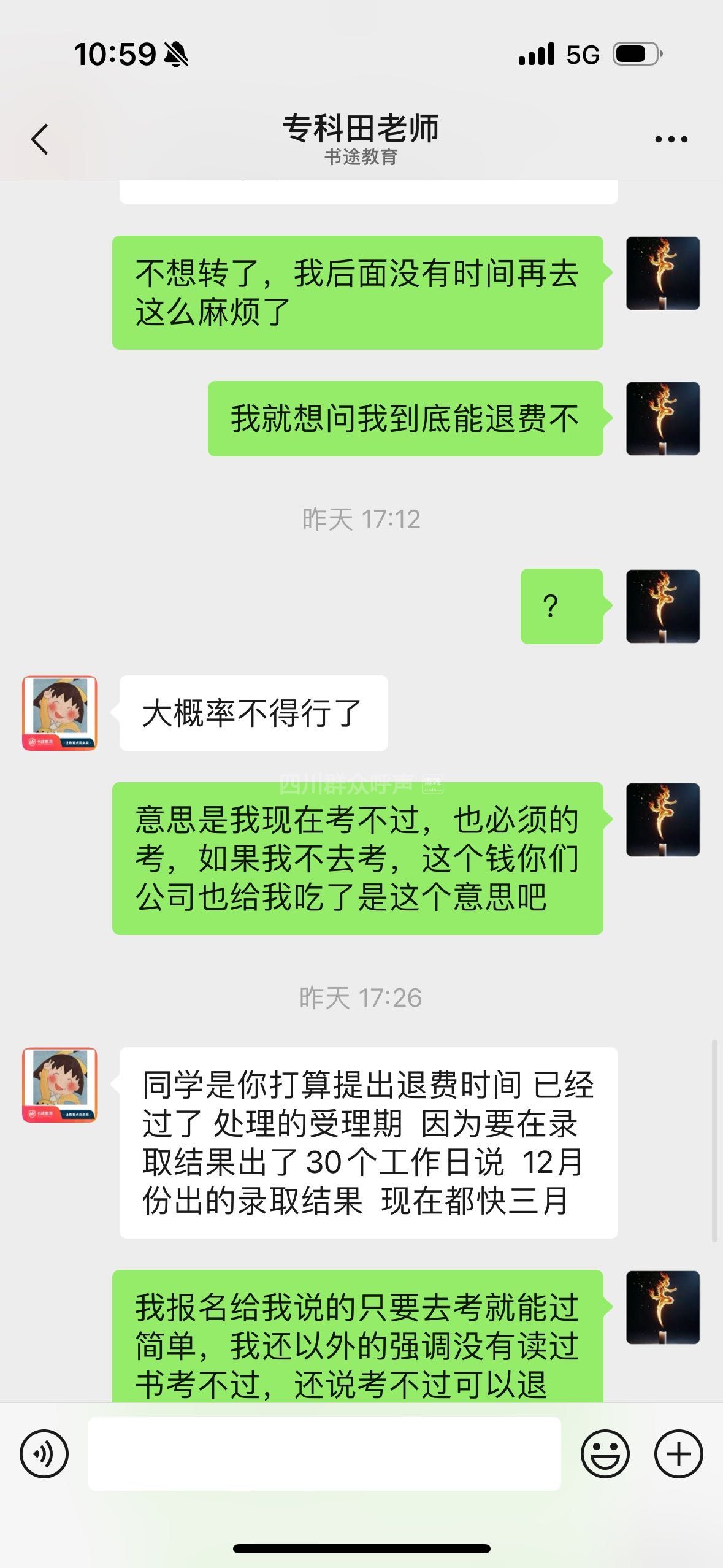Switch to voice message input
The image size is (723, 1568).
pyautogui.click(x=44, y=1453)
